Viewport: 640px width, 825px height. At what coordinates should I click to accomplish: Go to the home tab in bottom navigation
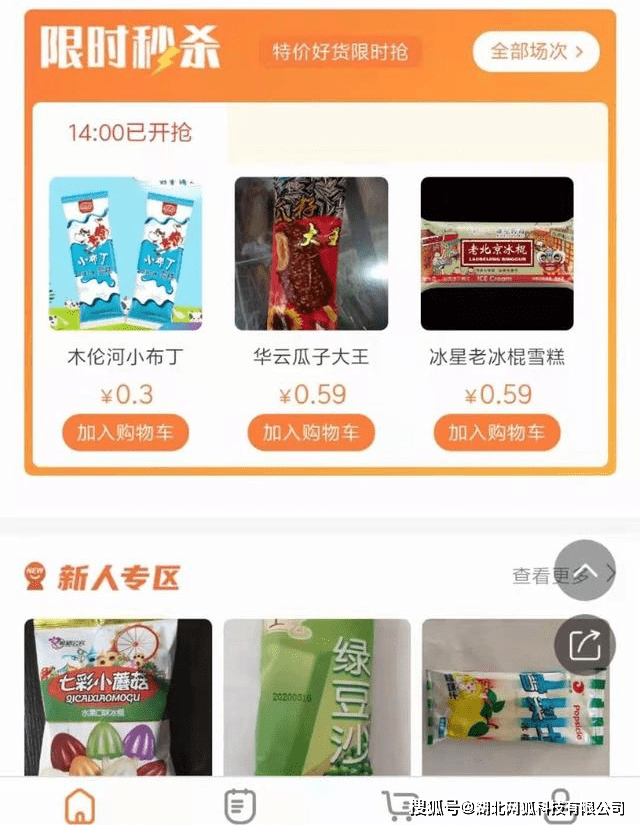79,803
